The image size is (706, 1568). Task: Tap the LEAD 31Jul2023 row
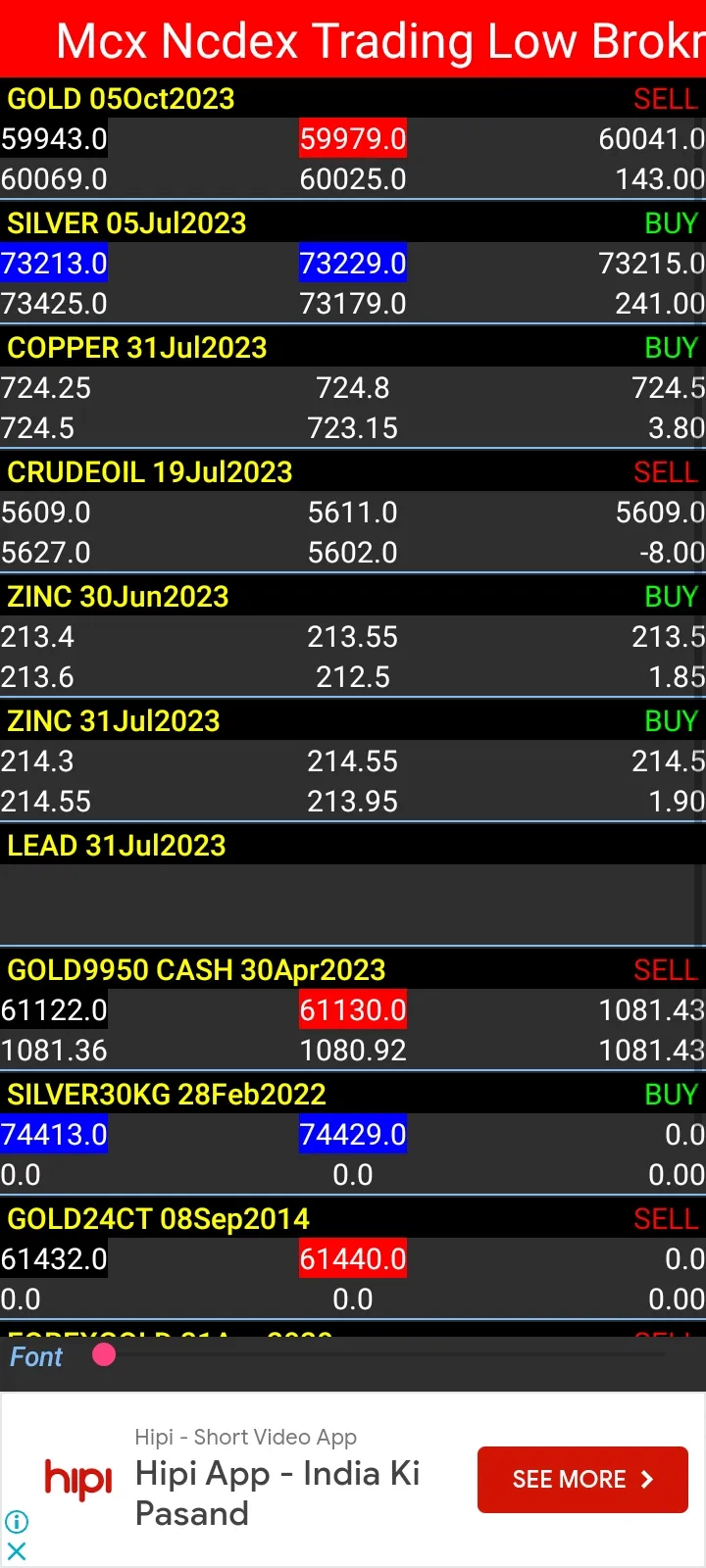pyautogui.click(x=353, y=886)
